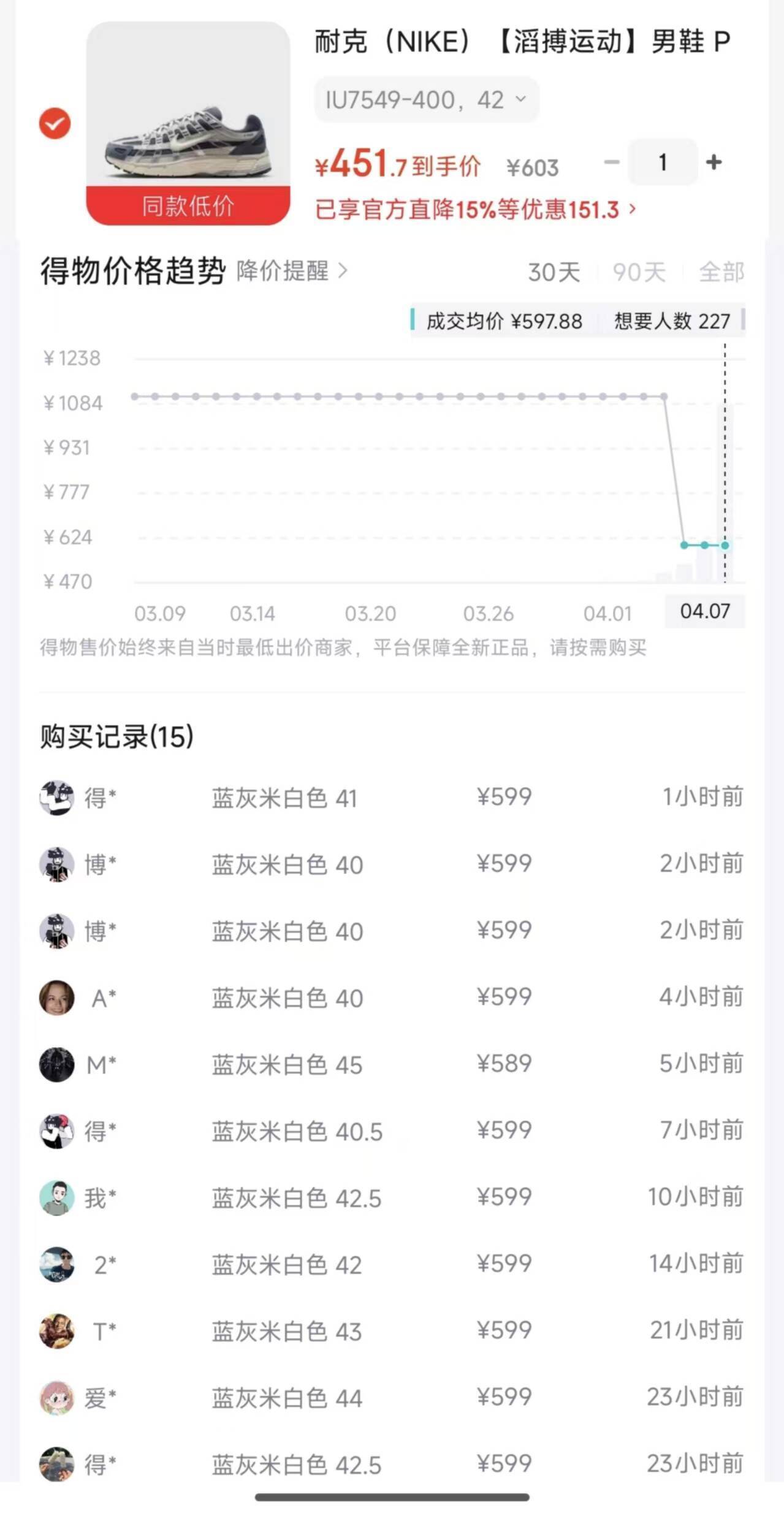View the 官方直降15% discount details

pos(475,210)
